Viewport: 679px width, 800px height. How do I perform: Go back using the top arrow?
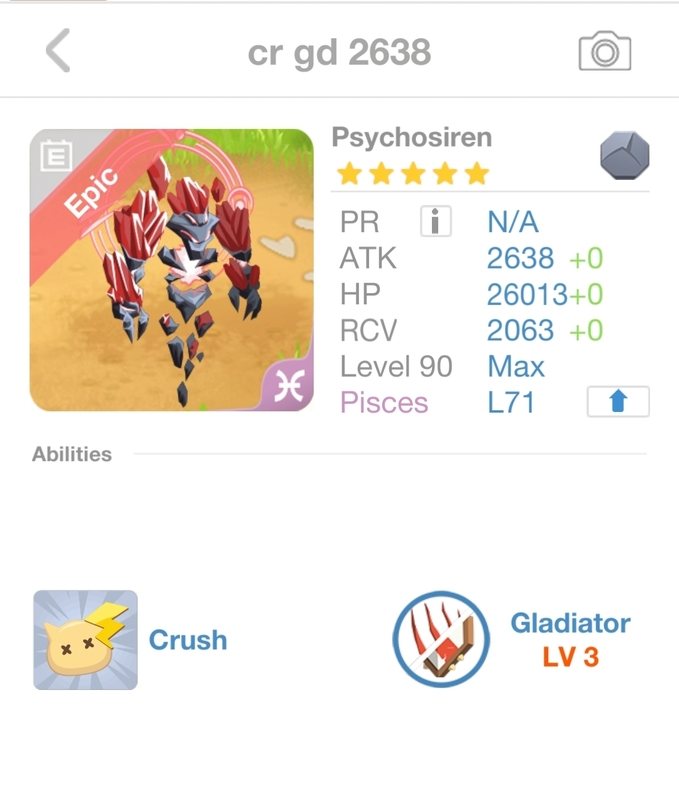point(58,51)
